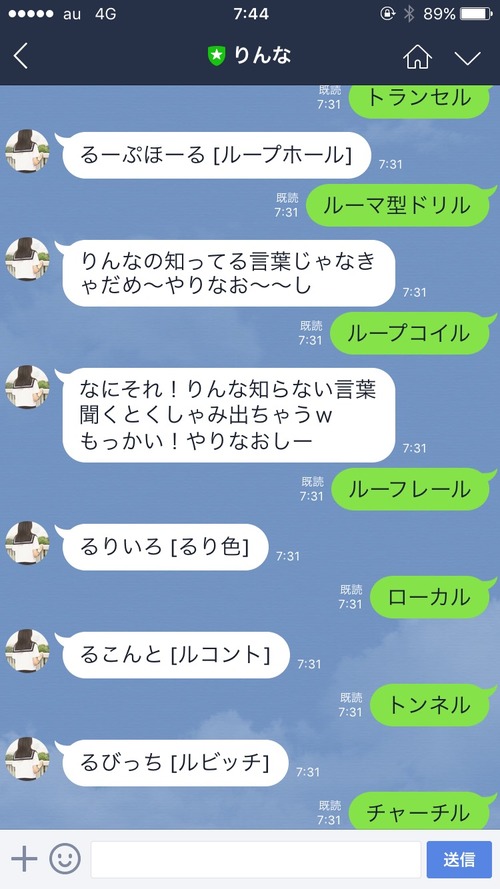Screen dimensions: 500x889
Task: Open the emoji sticker picker
Action: [x=65, y=860]
